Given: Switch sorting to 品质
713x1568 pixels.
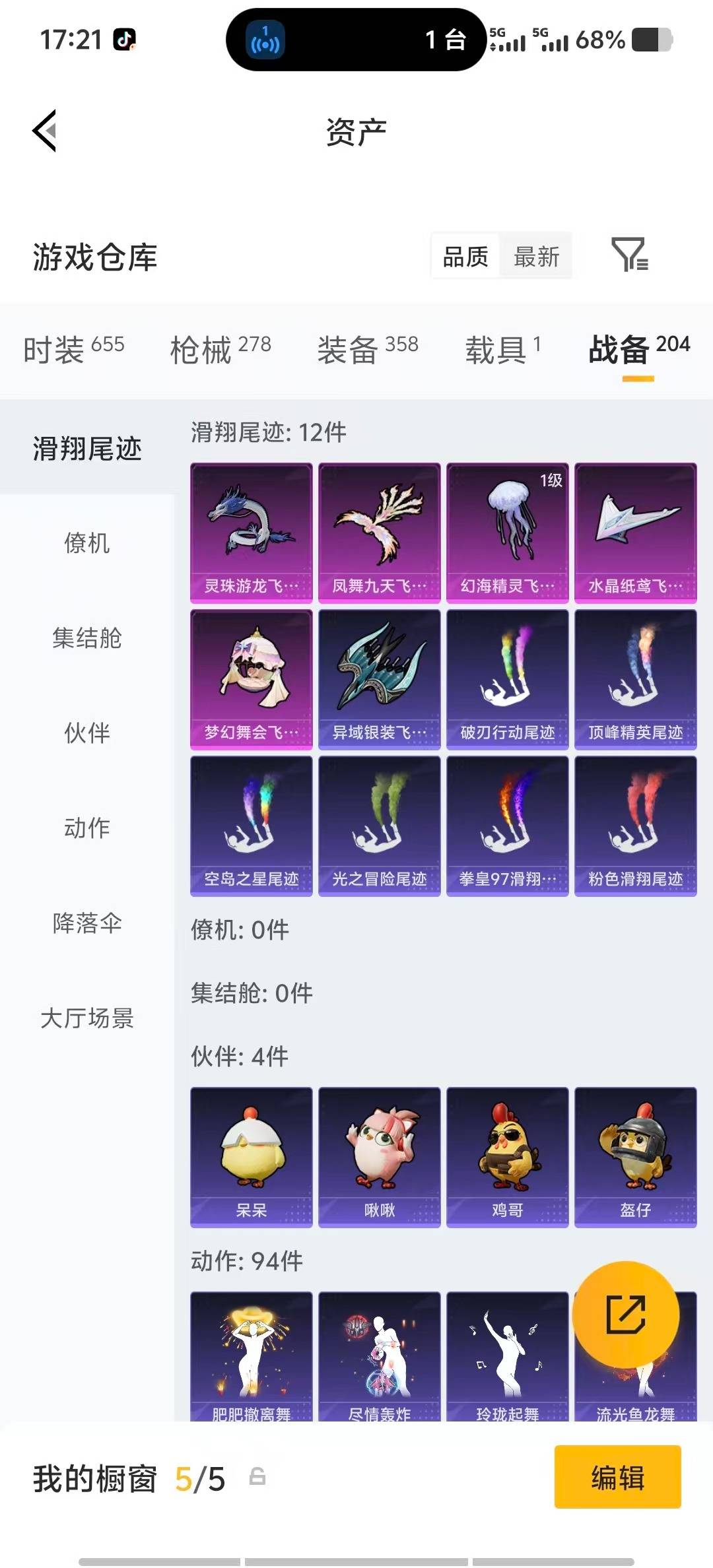Looking at the screenshot, I should 463,257.
